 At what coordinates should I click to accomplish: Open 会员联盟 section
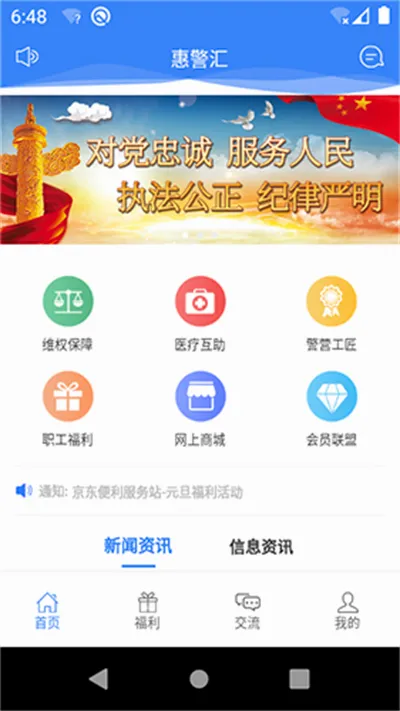(332, 409)
